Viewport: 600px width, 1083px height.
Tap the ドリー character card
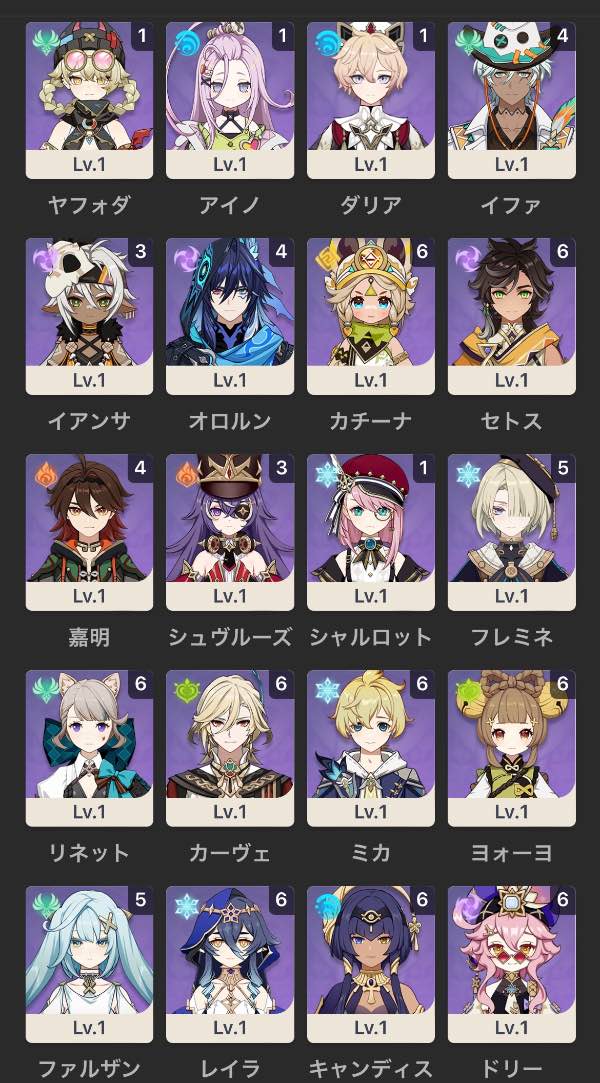512,964
